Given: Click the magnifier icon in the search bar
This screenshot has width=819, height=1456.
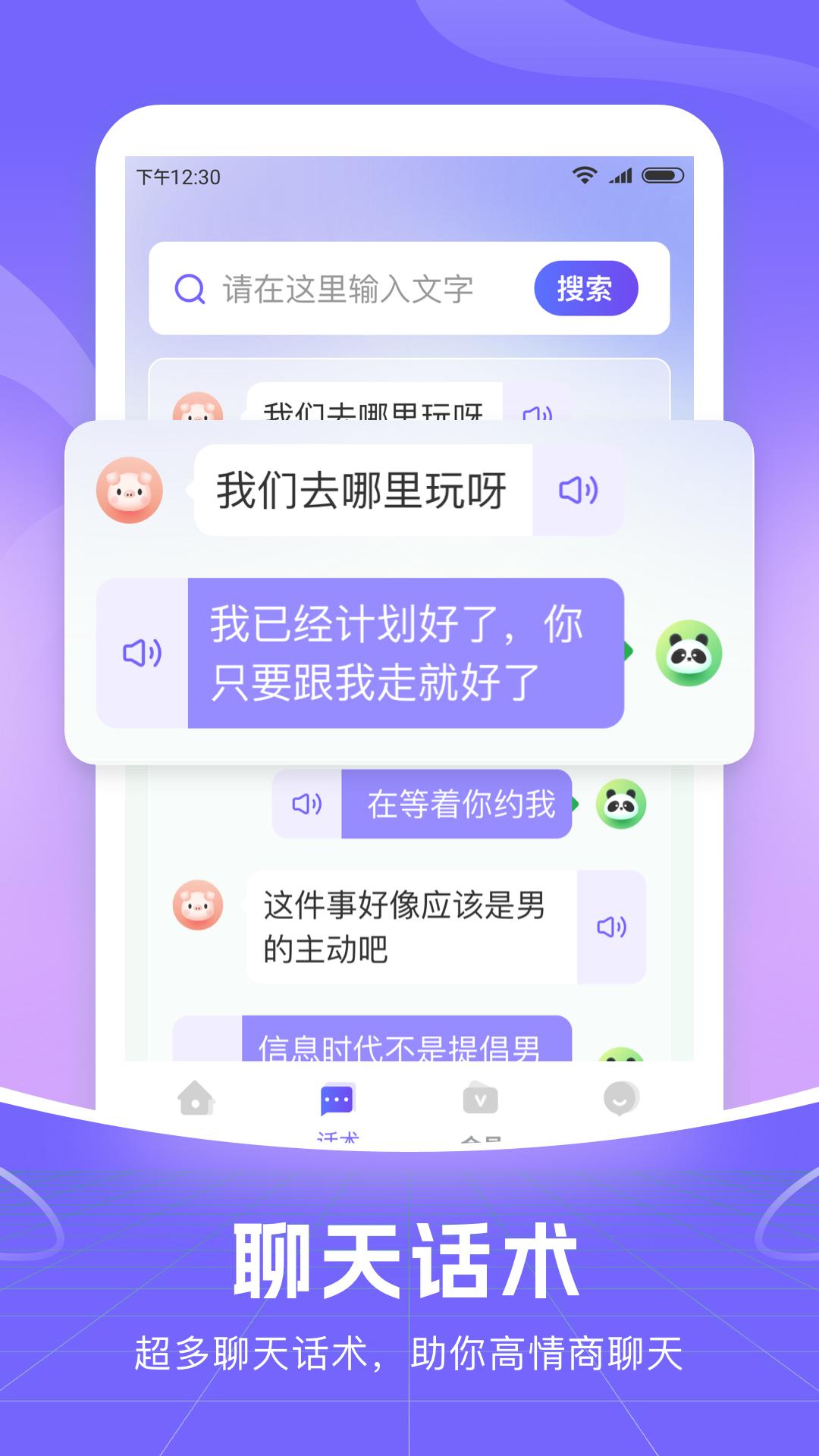Looking at the screenshot, I should tap(189, 288).
